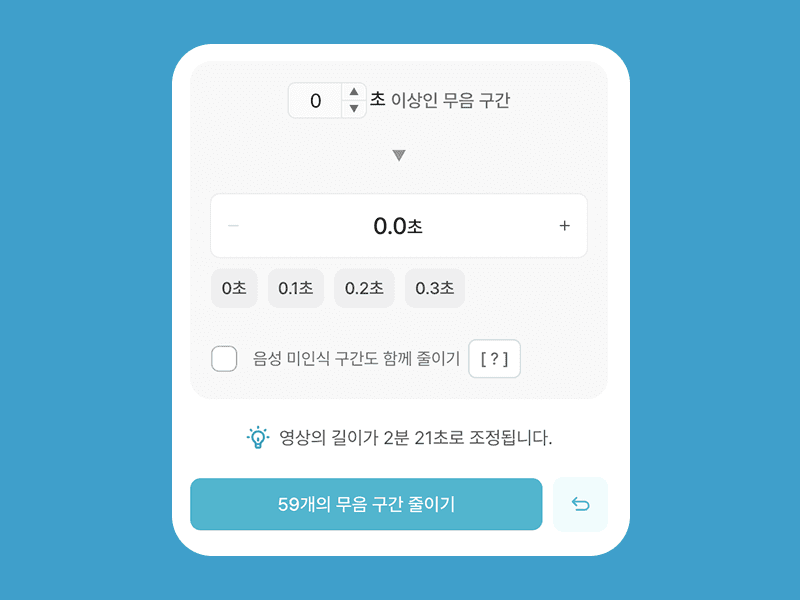Viewport: 800px width, 600px height.
Task: Choose the 0.2초 preset chip
Action: coord(364,288)
